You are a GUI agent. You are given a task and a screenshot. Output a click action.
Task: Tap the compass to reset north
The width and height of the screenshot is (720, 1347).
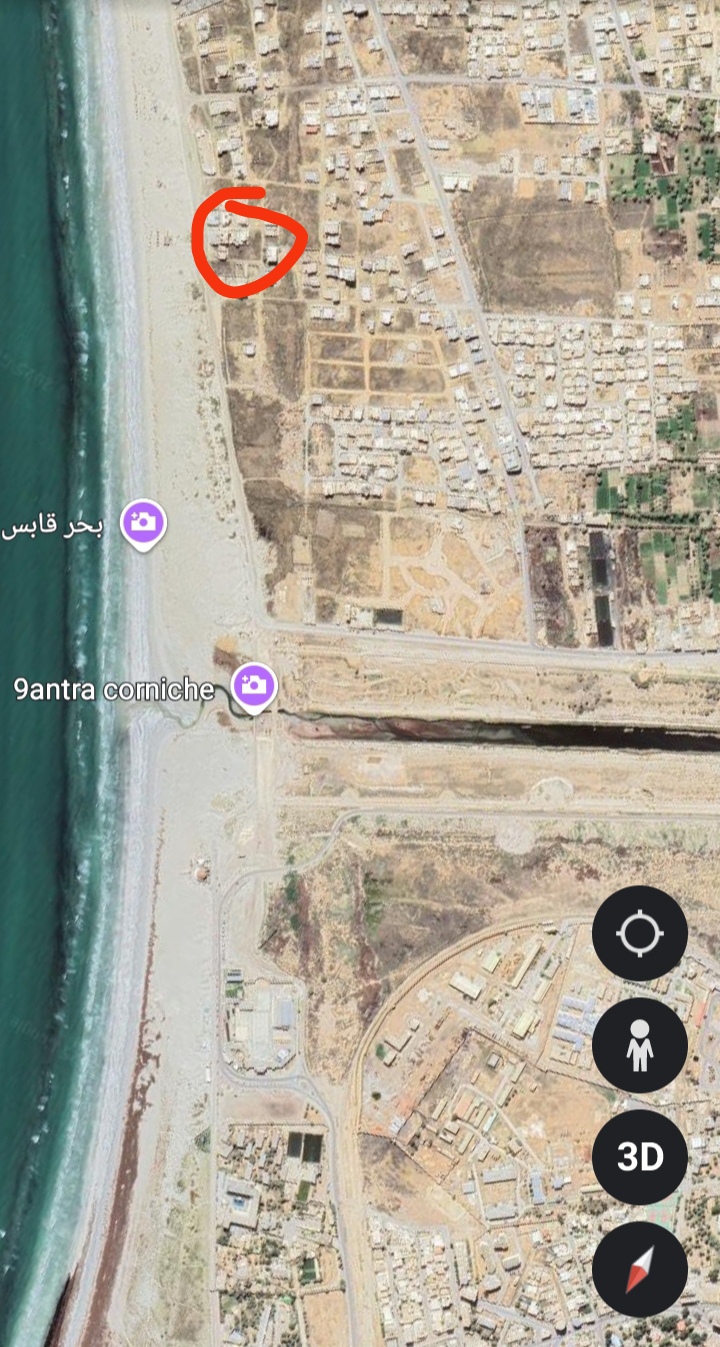(x=639, y=1269)
